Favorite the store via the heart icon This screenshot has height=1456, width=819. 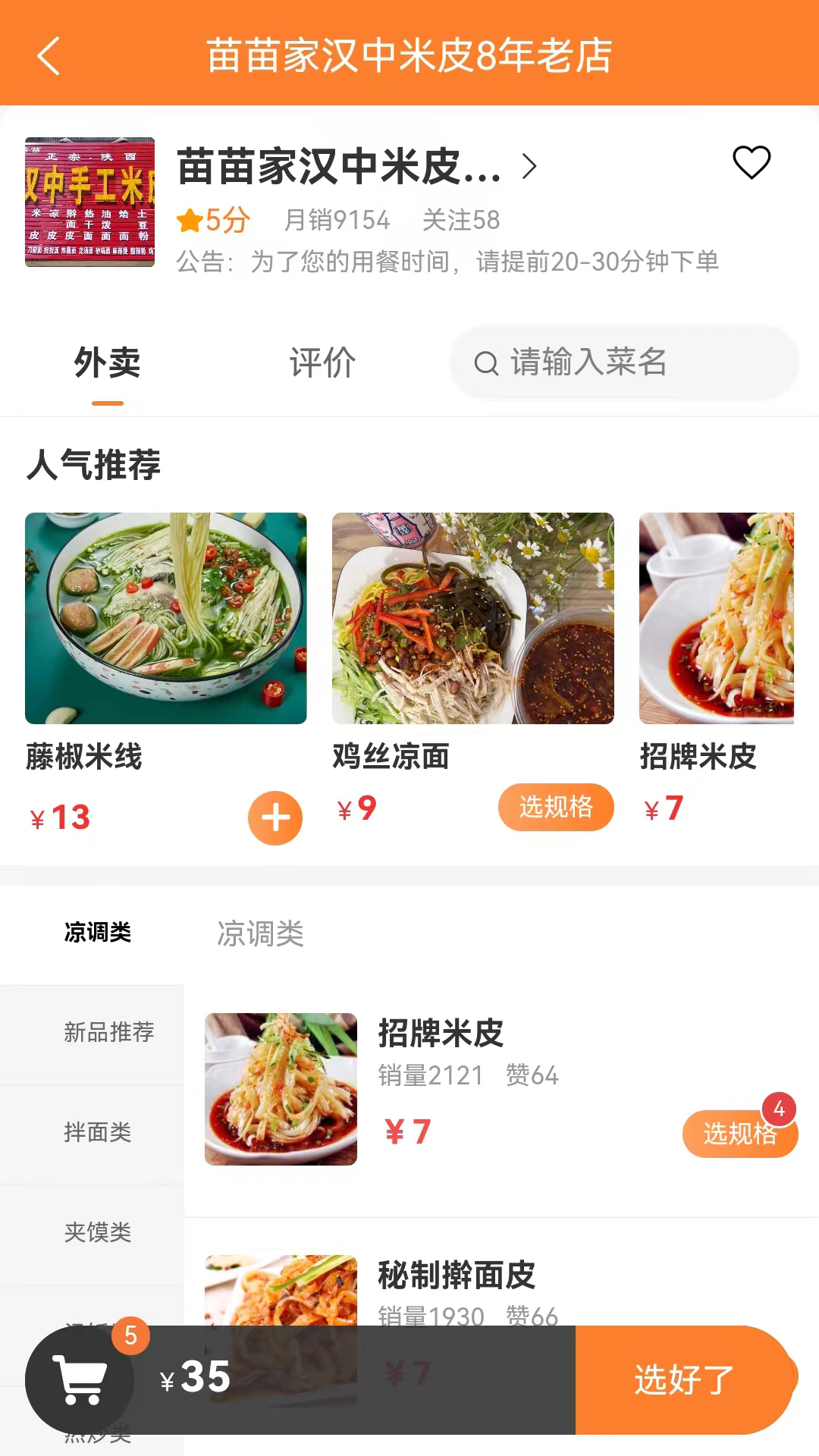coord(751,162)
